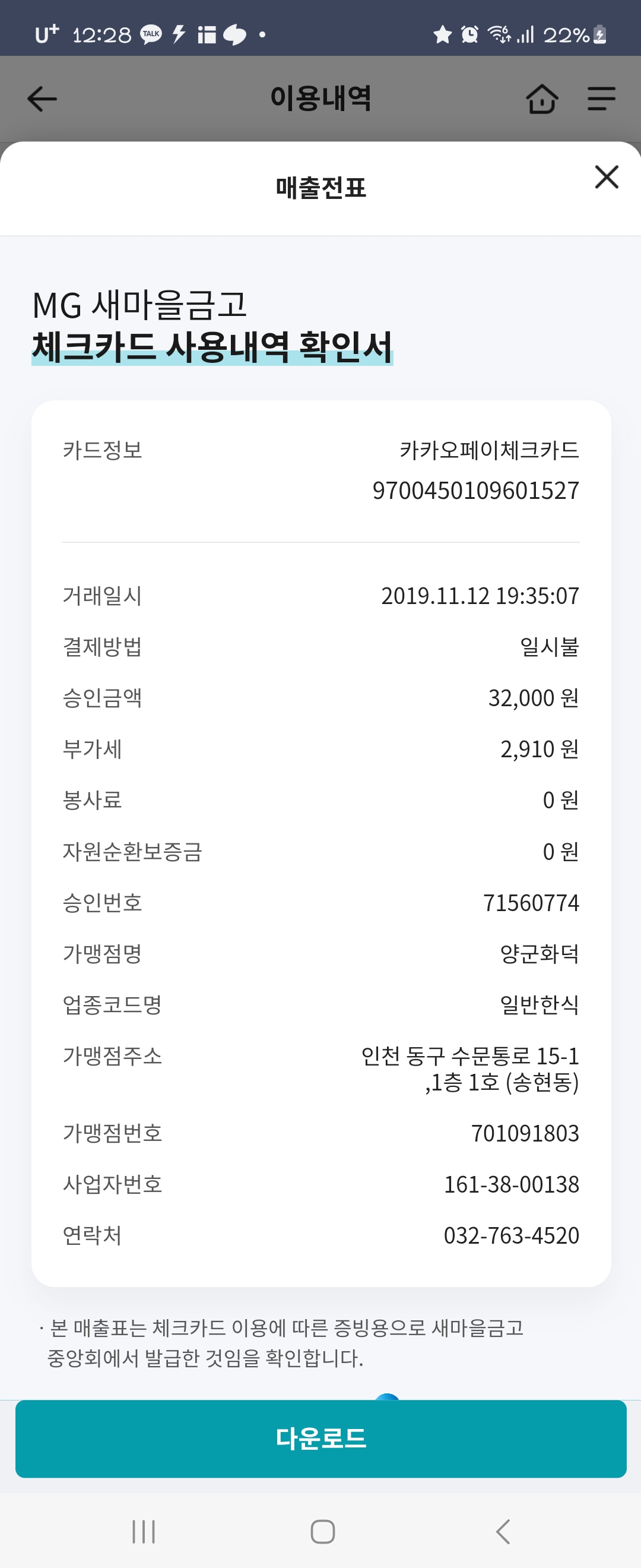Close the 매출전표 popup with the X

(607, 178)
